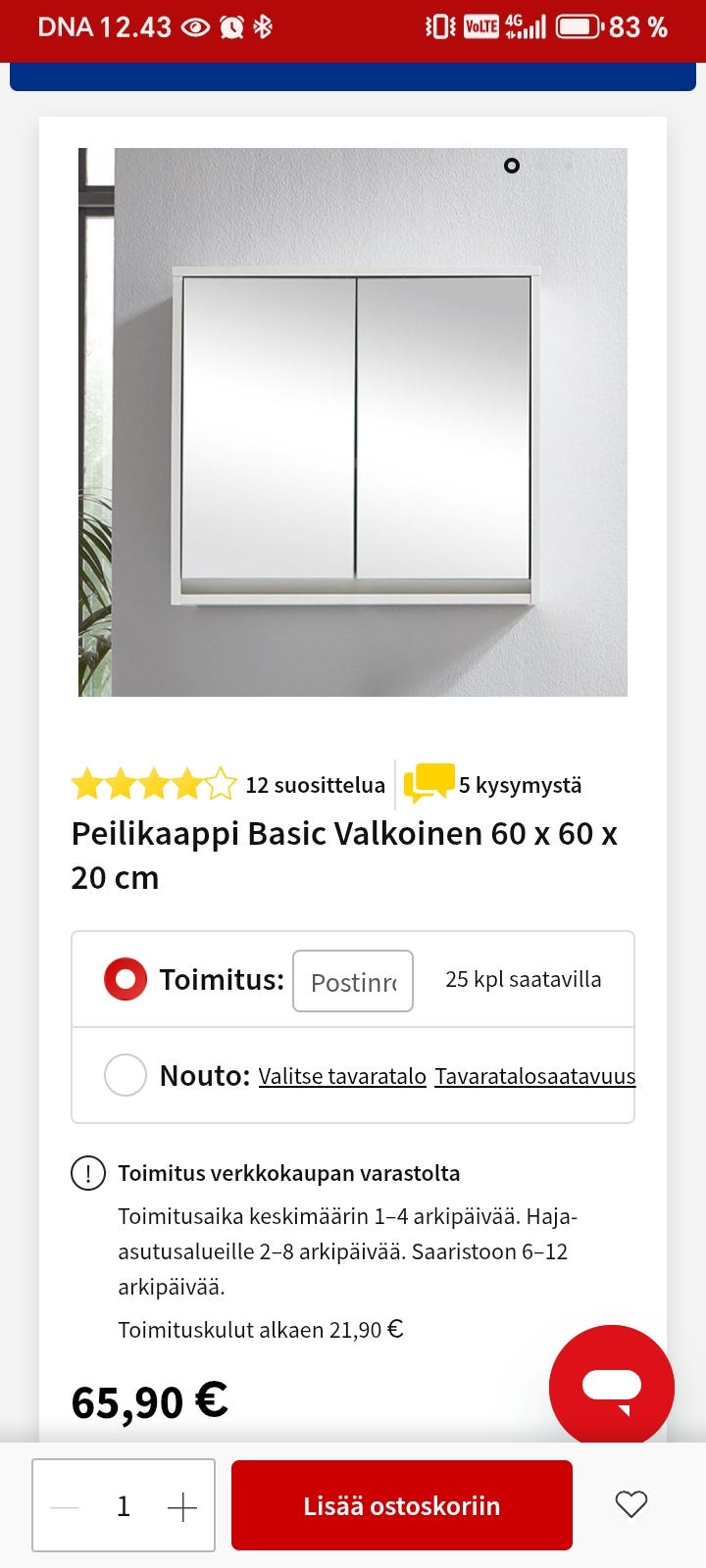Tap the eye icon in the status bar

click(193, 26)
